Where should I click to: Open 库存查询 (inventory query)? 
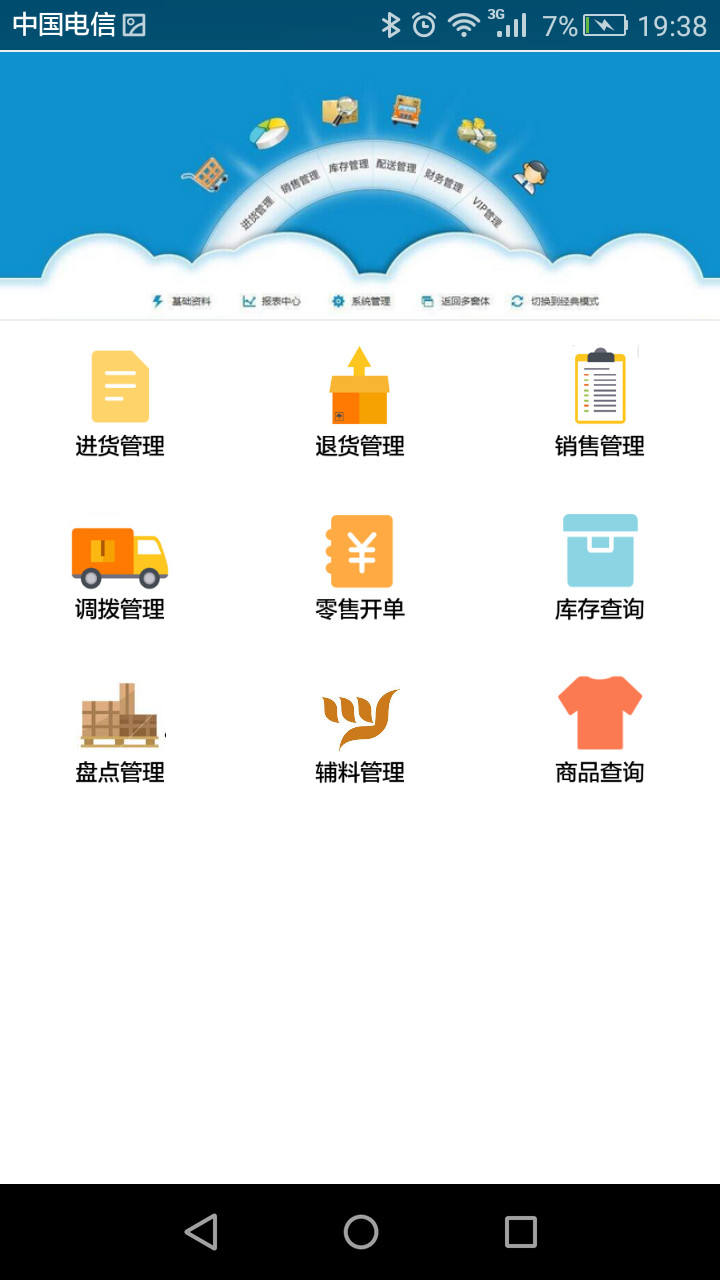pyautogui.click(x=600, y=565)
